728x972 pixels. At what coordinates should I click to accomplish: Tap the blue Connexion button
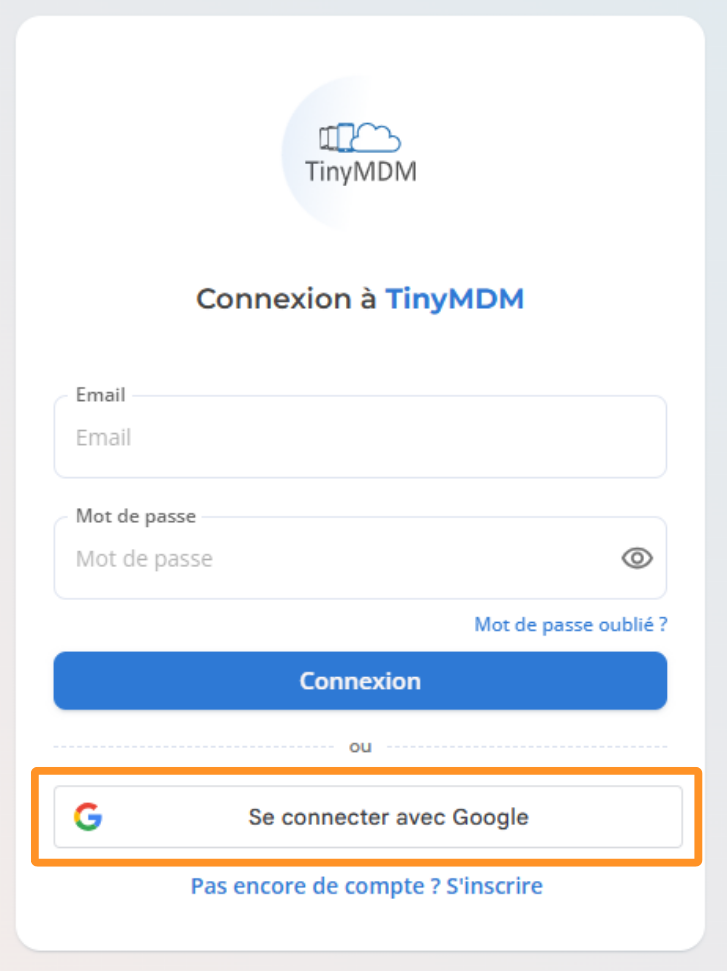(360, 681)
